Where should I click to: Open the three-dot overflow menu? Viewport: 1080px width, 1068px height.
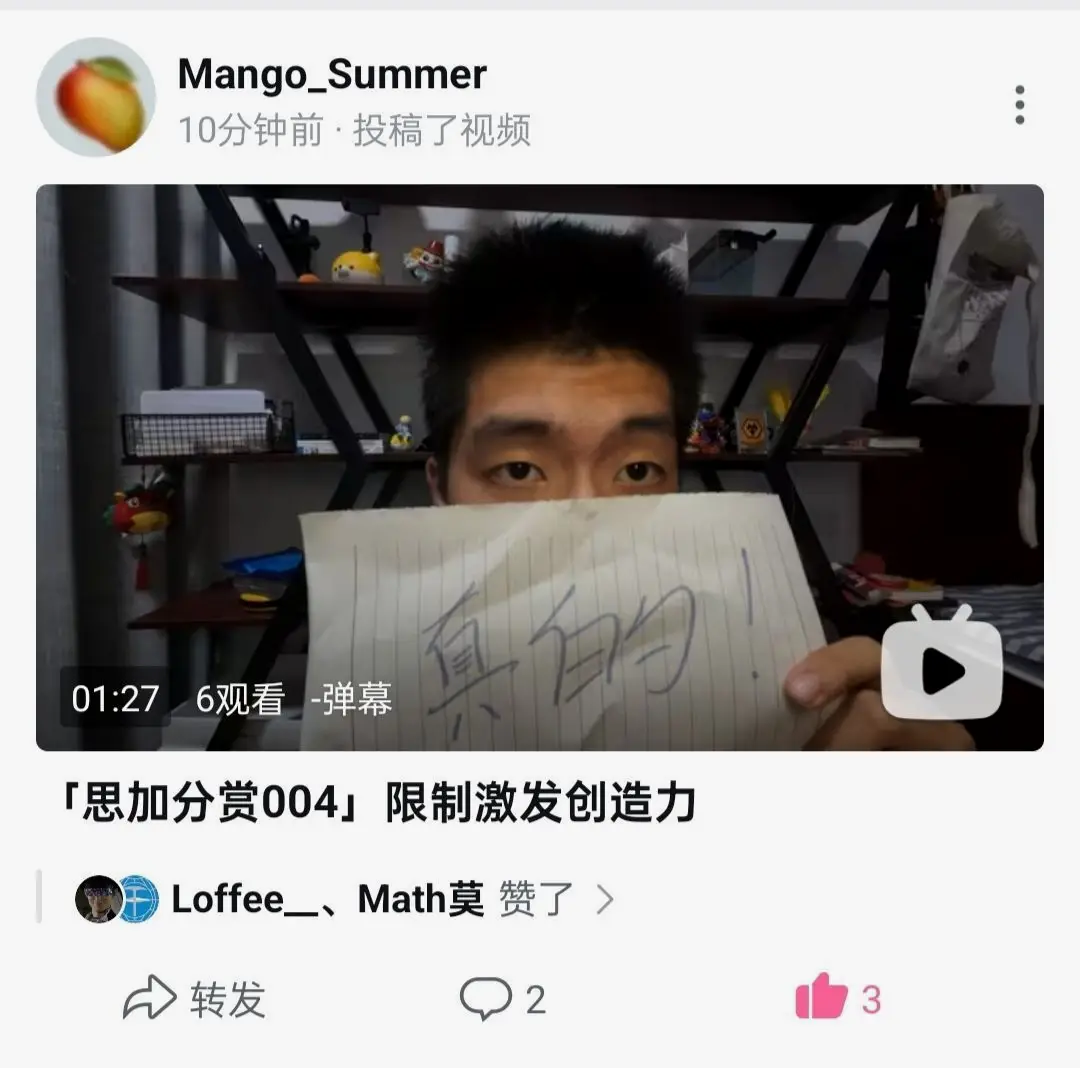point(1019,105)
